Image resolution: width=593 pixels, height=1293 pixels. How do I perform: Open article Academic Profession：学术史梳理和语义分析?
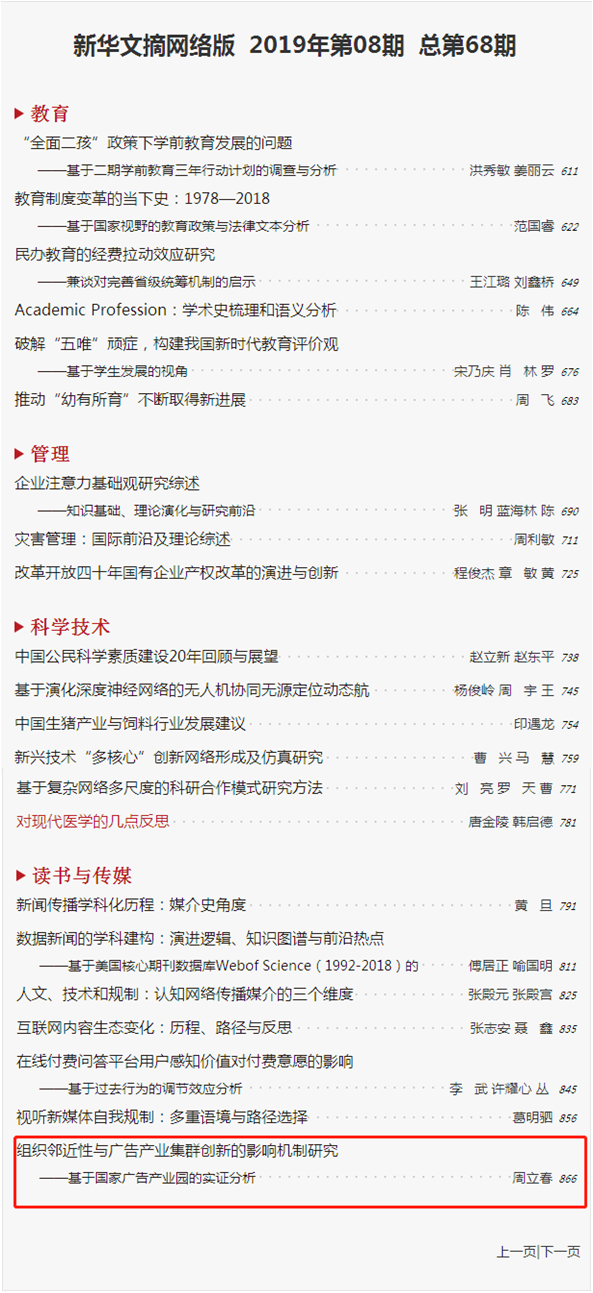(176, 309)
